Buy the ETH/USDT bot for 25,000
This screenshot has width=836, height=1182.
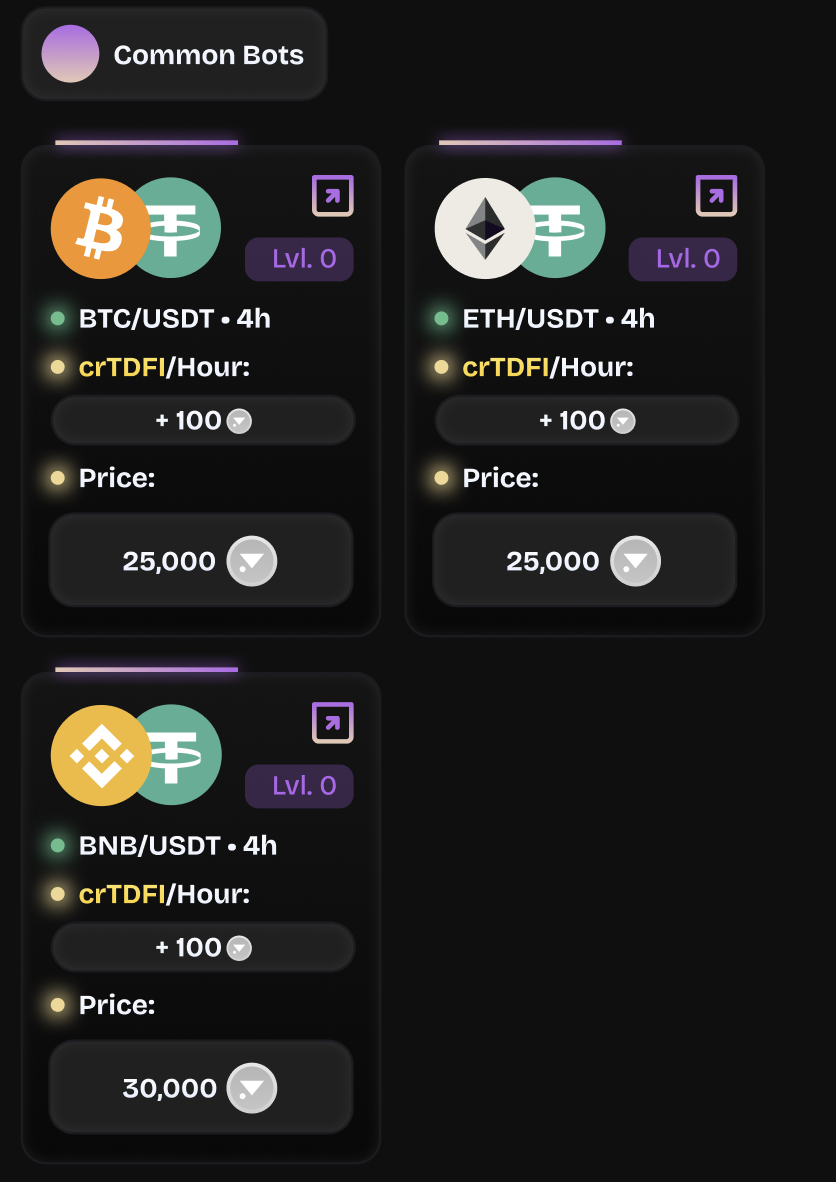coord(585,561)
